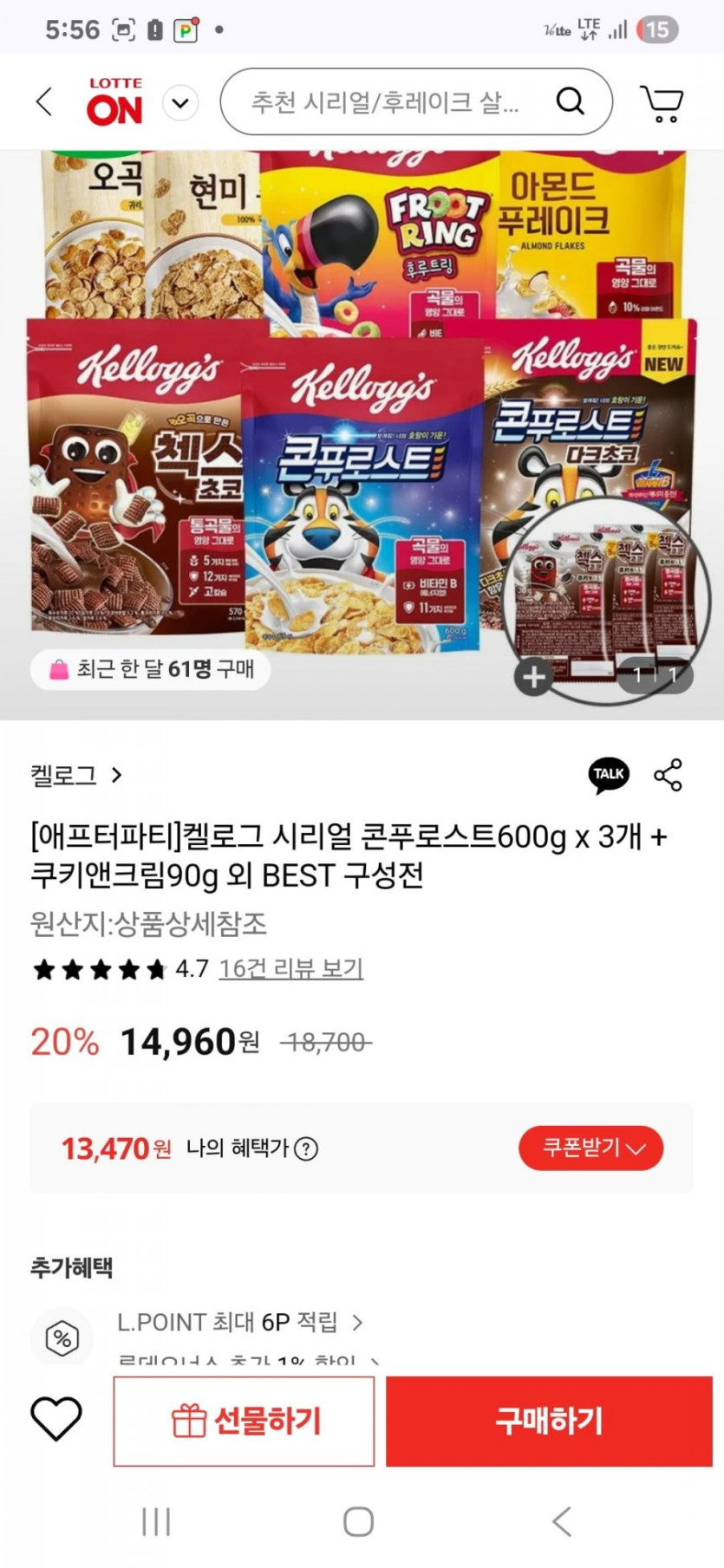Tap the plus icon on the product image

click(534, 676)
